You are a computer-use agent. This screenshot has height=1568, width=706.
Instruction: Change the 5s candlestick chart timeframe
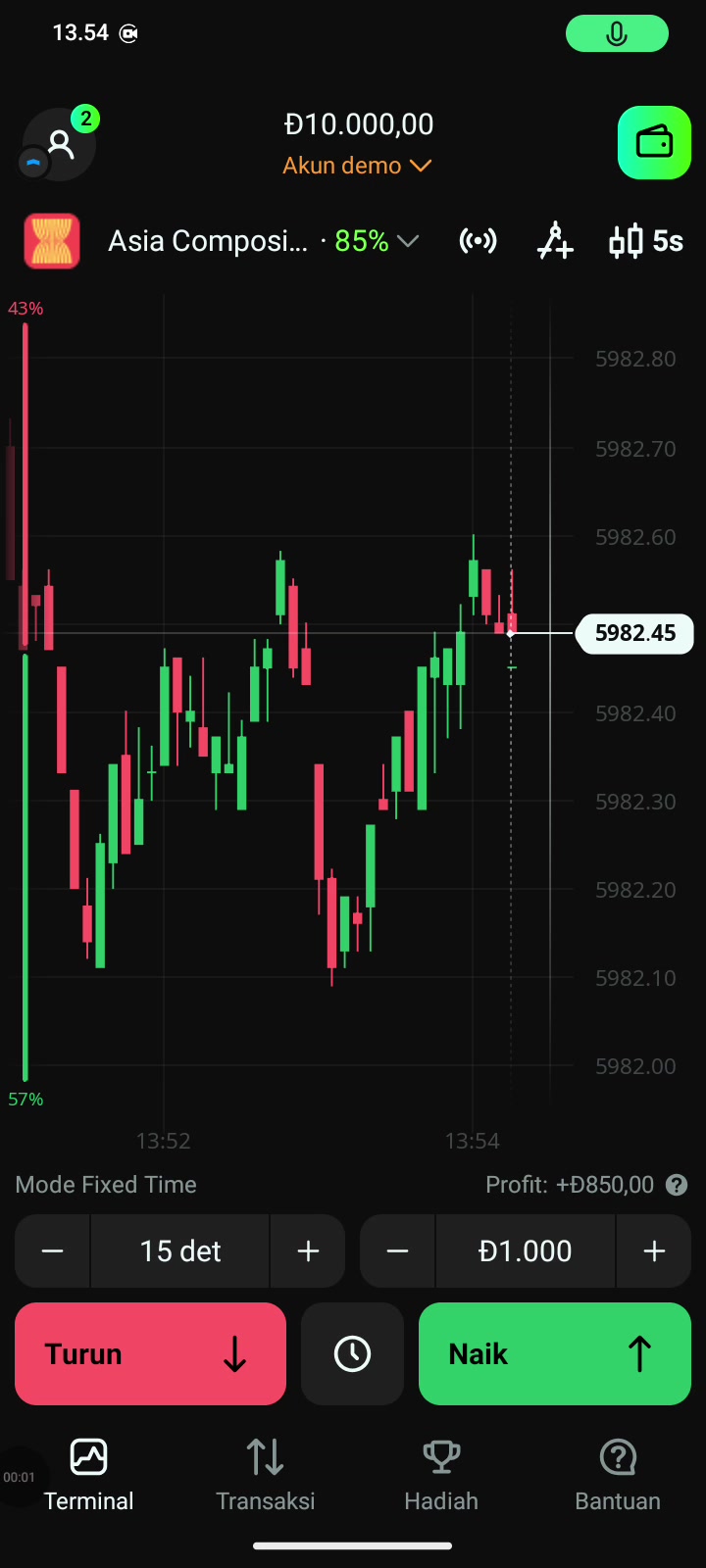646,241
